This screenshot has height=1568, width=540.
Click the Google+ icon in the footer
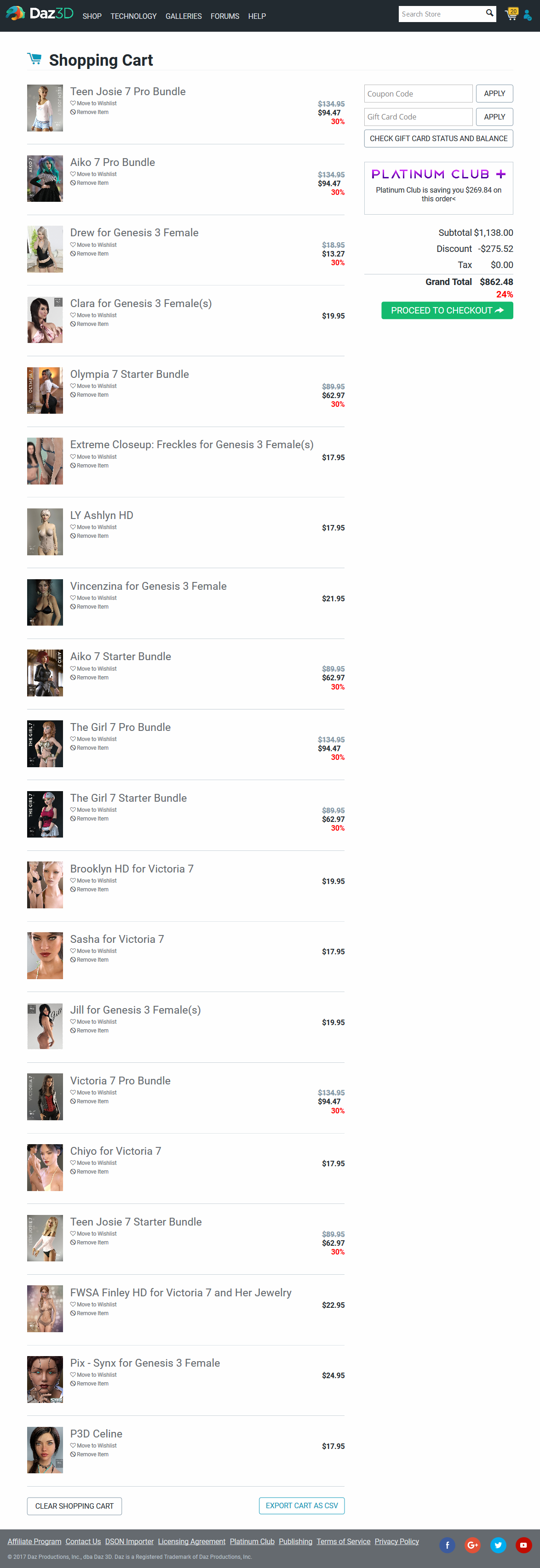[473, 1545]
